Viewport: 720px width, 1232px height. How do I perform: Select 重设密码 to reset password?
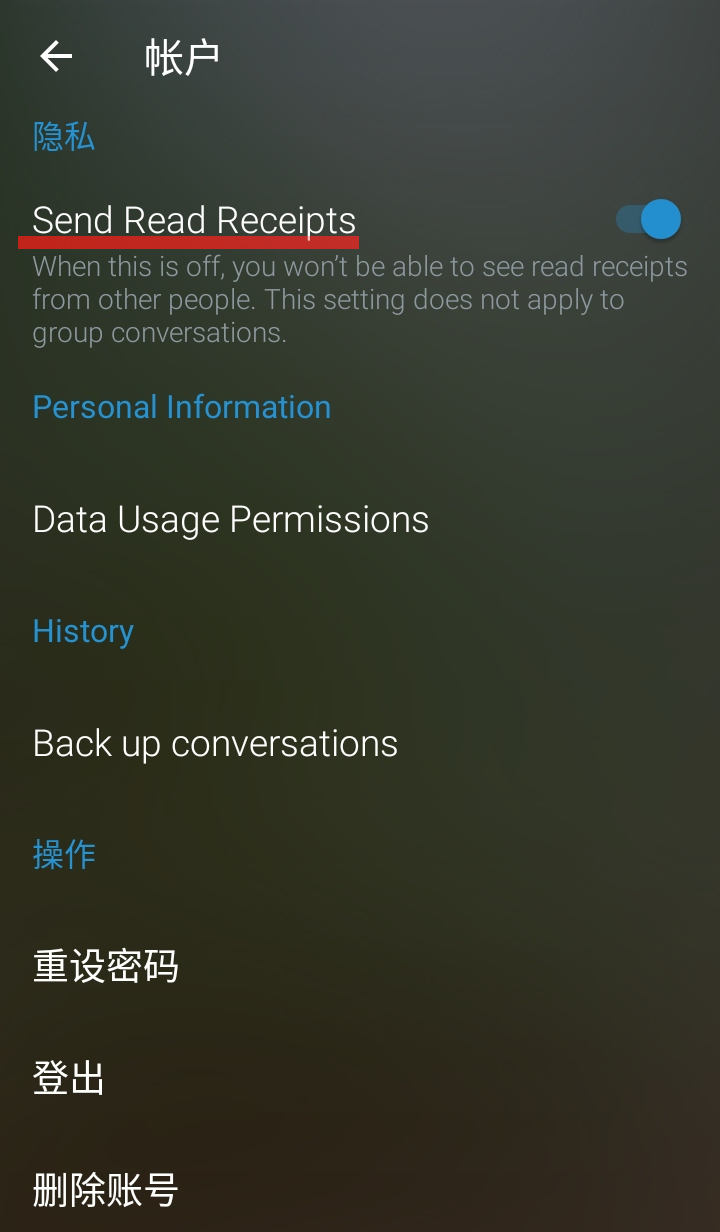(360, 967)
